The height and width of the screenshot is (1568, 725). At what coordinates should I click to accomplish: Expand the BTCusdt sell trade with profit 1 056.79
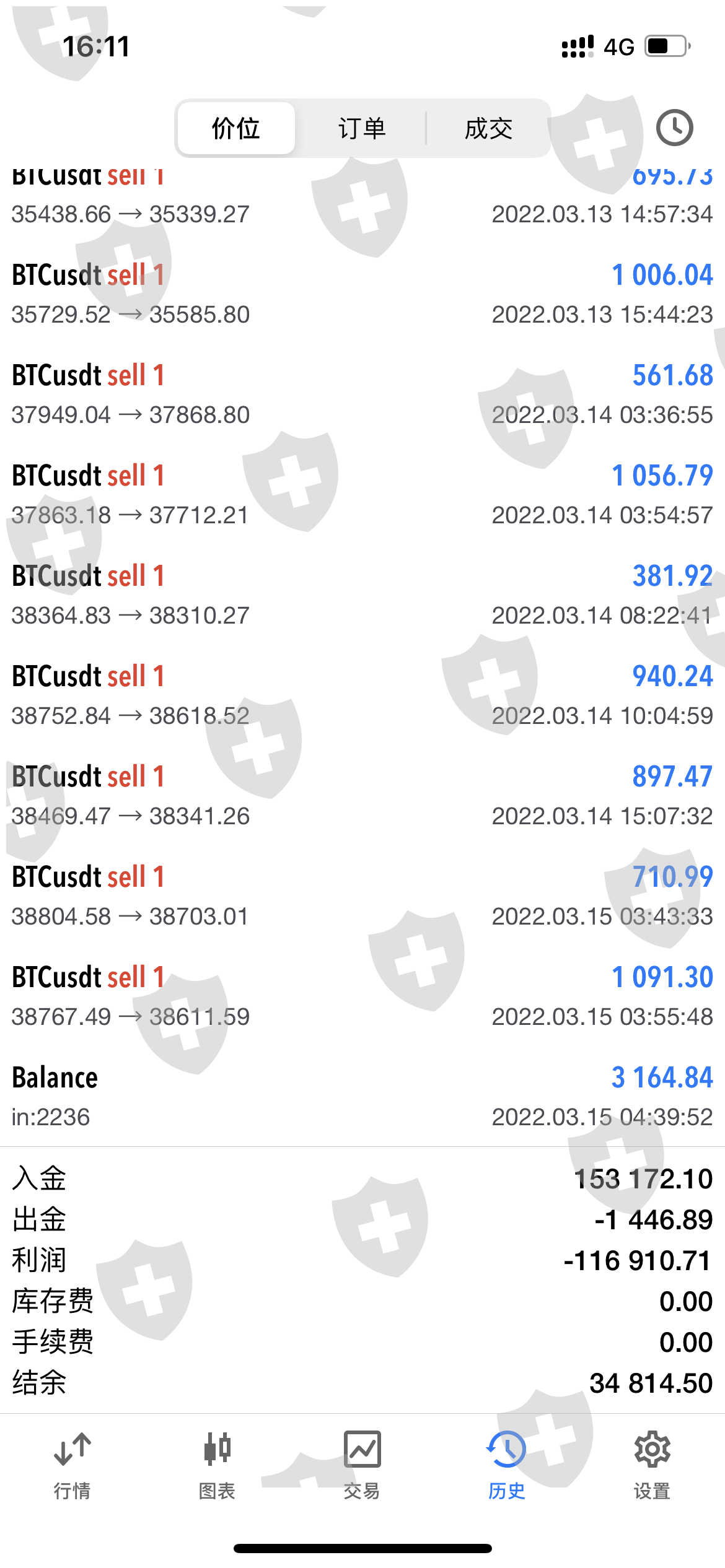click(x=362, y=495)
